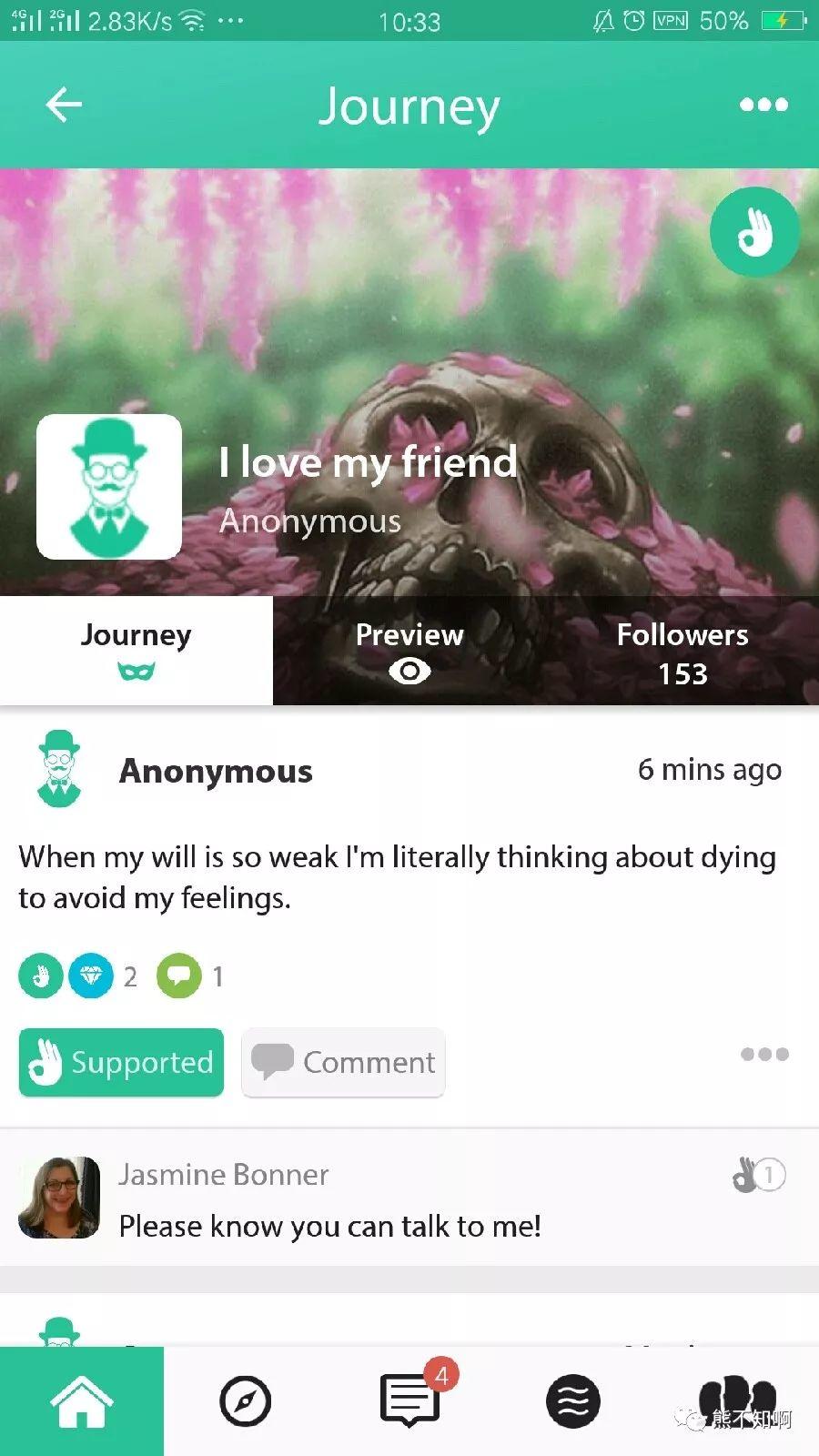Open messages with 4 unread
Screen dimensions: 819x1456
409,1401
